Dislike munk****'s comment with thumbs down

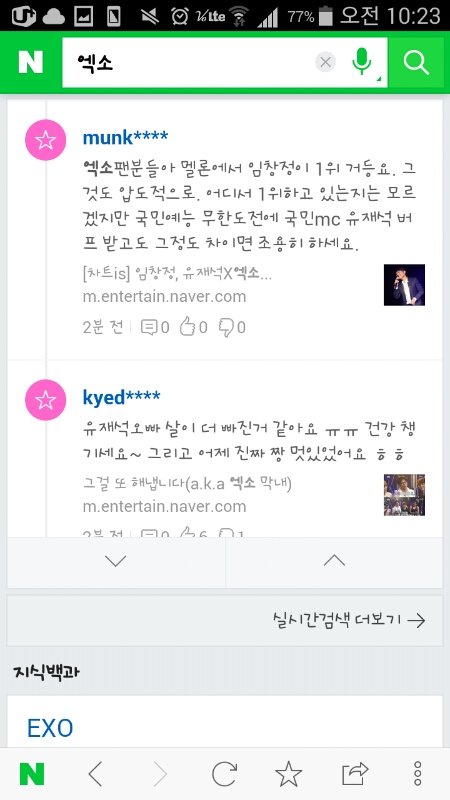click(x=232, y=327)
